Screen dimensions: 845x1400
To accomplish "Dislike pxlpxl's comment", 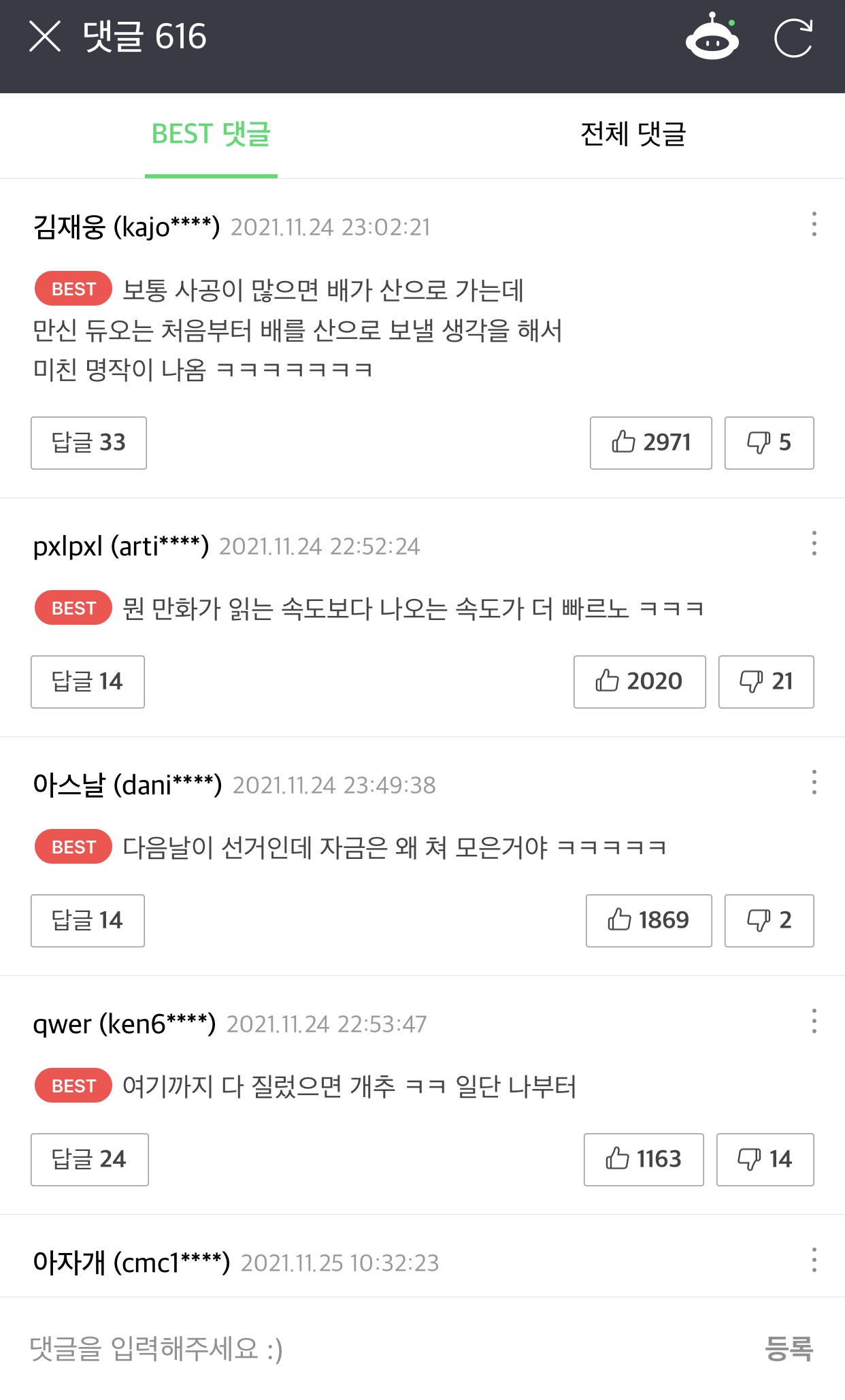I will 766,682.
